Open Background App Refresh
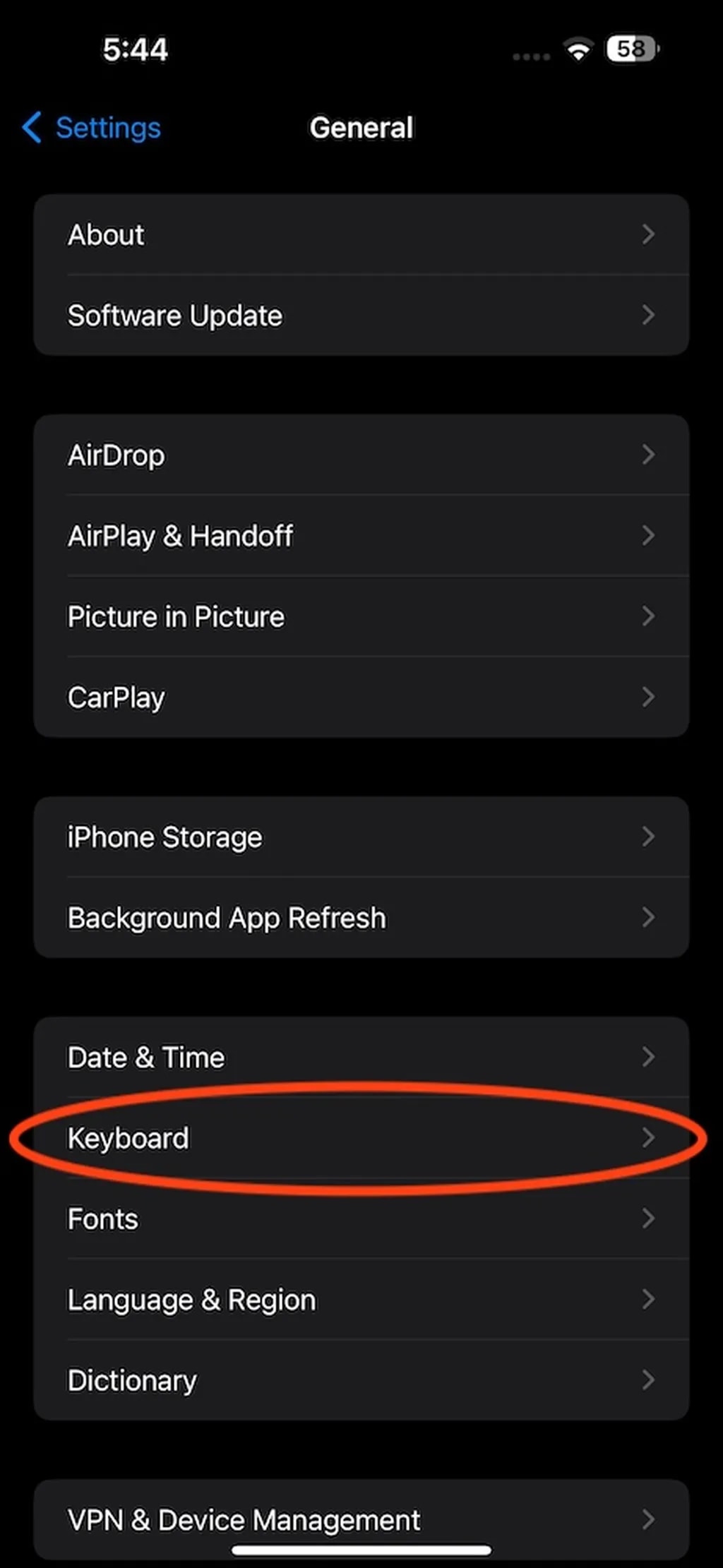 pyautogui.click(x=360, y=918)
